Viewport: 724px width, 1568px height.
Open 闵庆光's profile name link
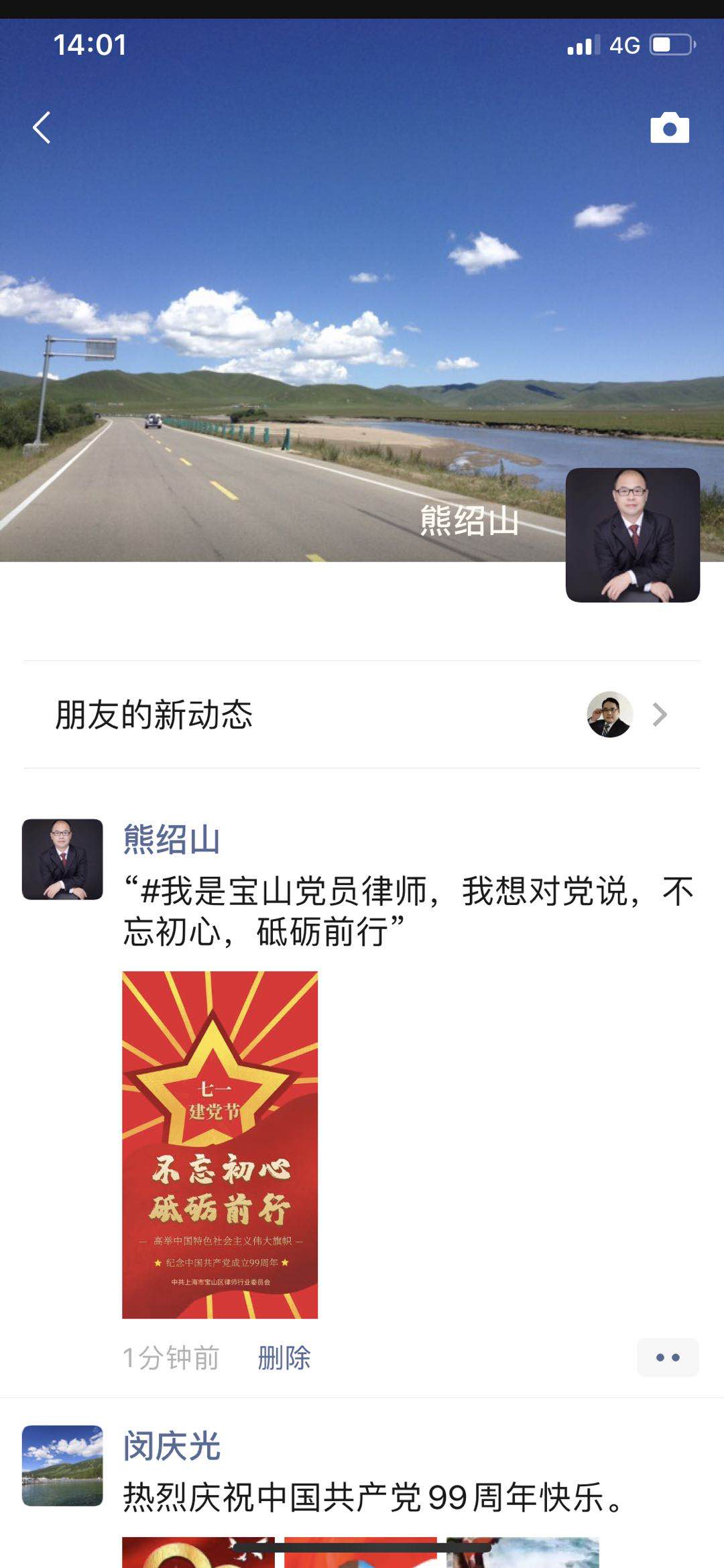click(x=172, y=1445)
